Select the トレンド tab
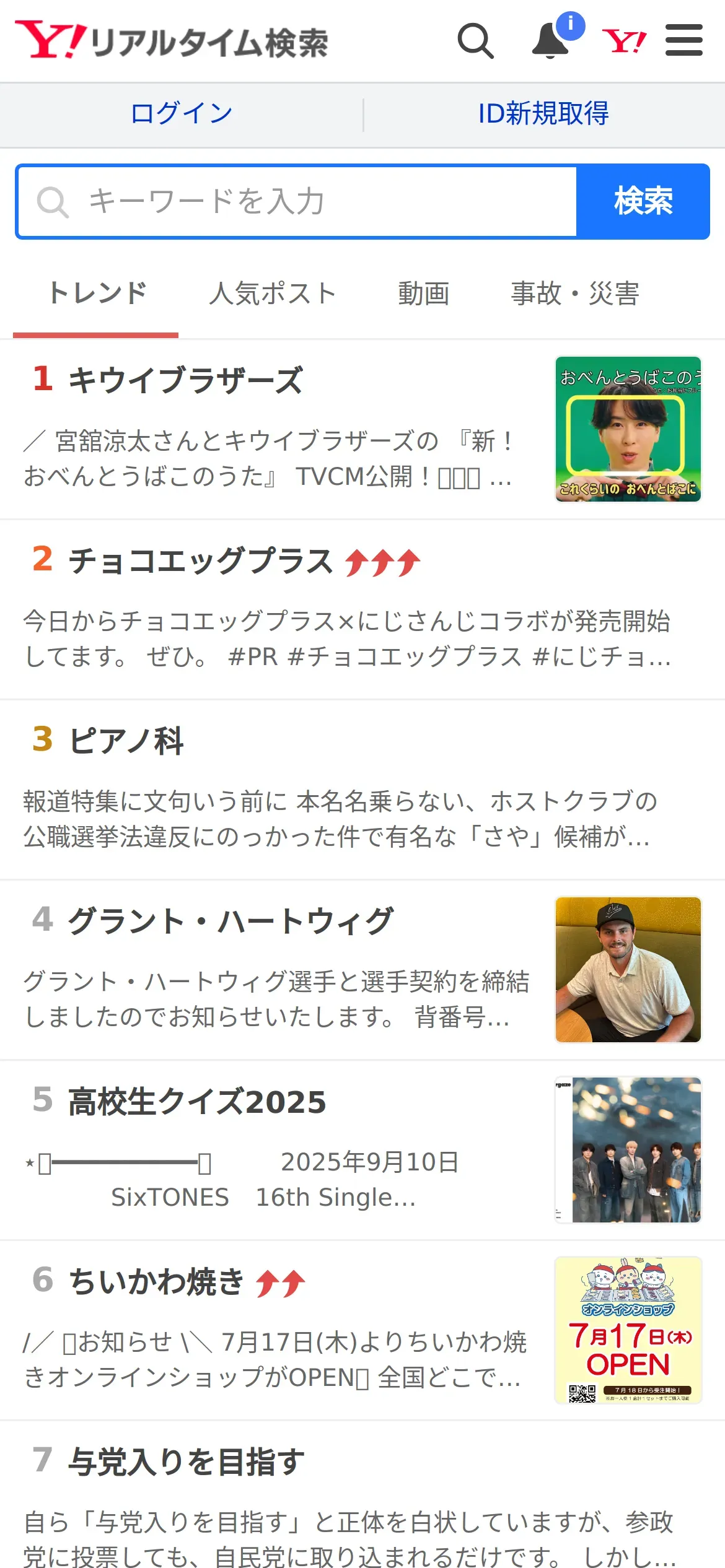Image resolution: width=725 pixels, height=1568 pixels. 97,294
